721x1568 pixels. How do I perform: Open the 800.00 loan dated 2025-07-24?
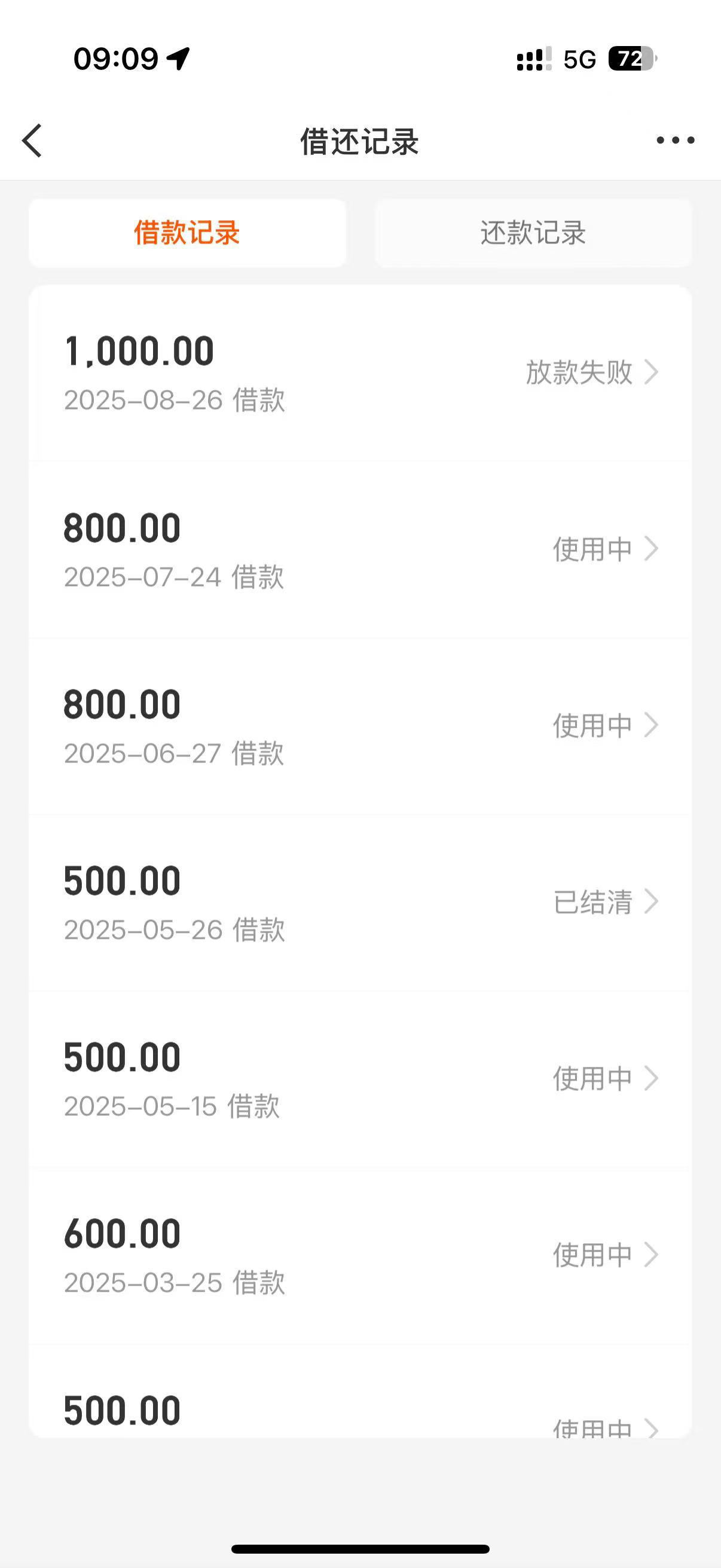(x=360, y=550)
